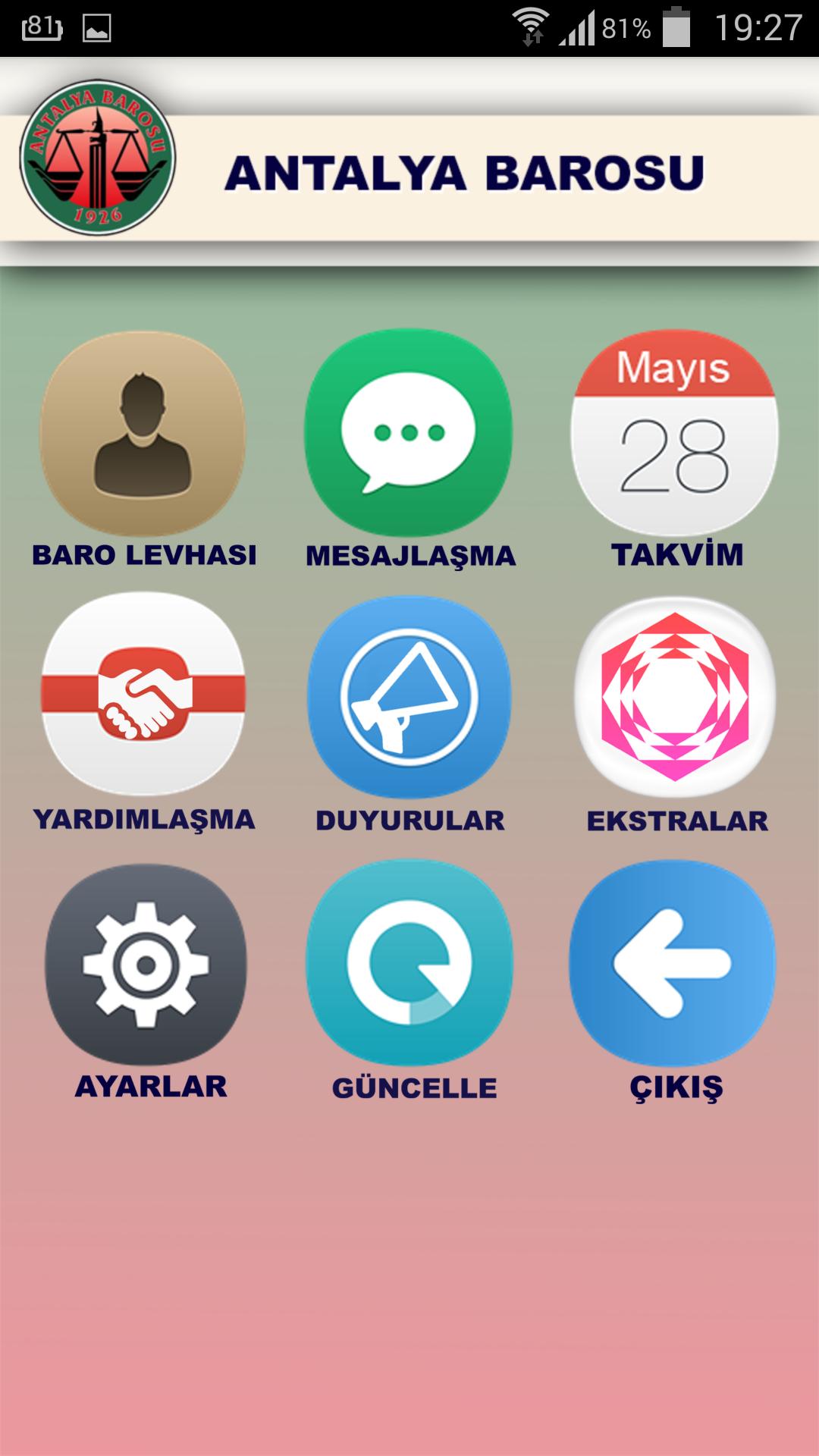819x1456 pixels.
Task: Click the DUYURULAR text label
Action: click(409, 819)
